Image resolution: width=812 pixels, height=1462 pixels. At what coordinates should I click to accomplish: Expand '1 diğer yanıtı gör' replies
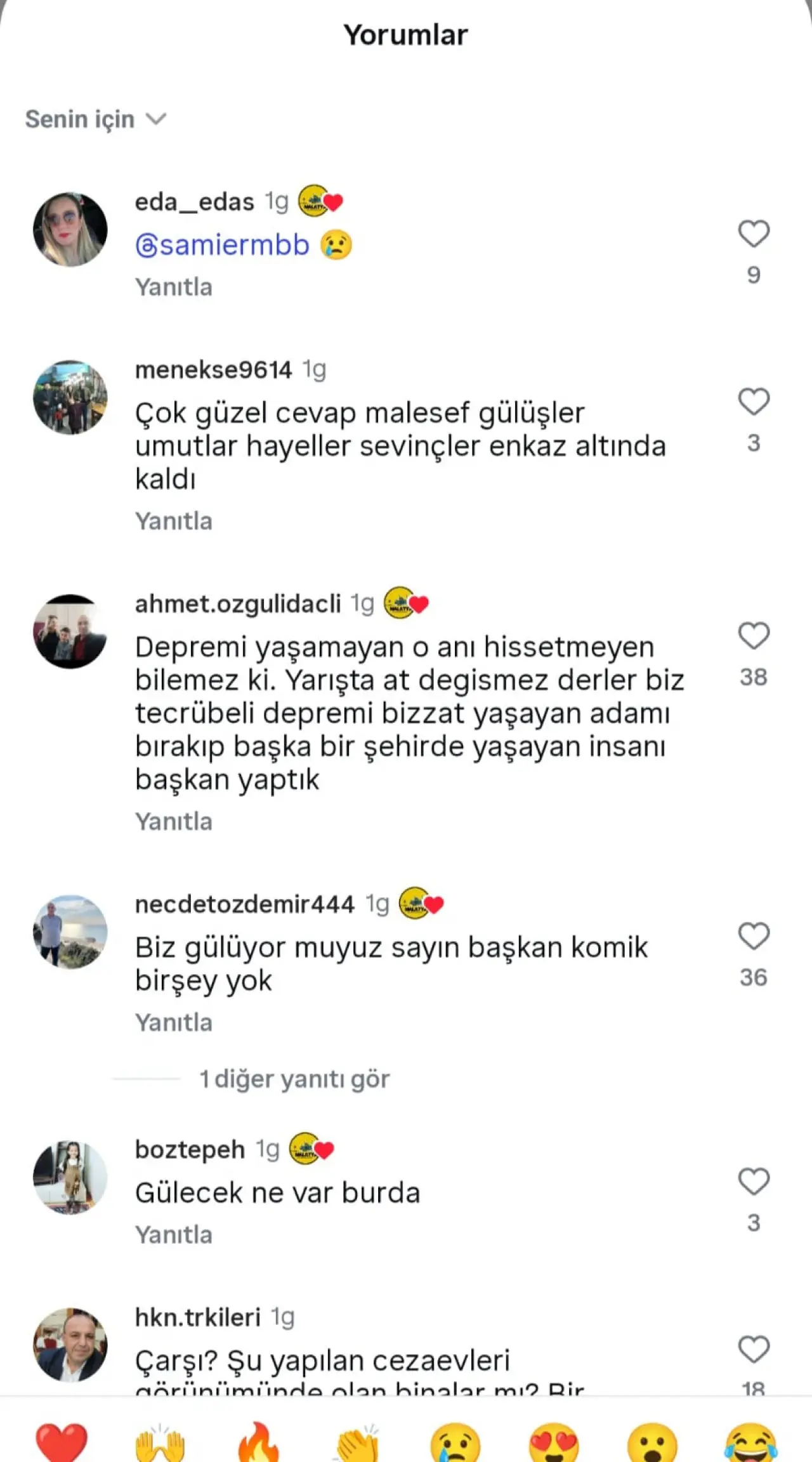pos(294,1079)
